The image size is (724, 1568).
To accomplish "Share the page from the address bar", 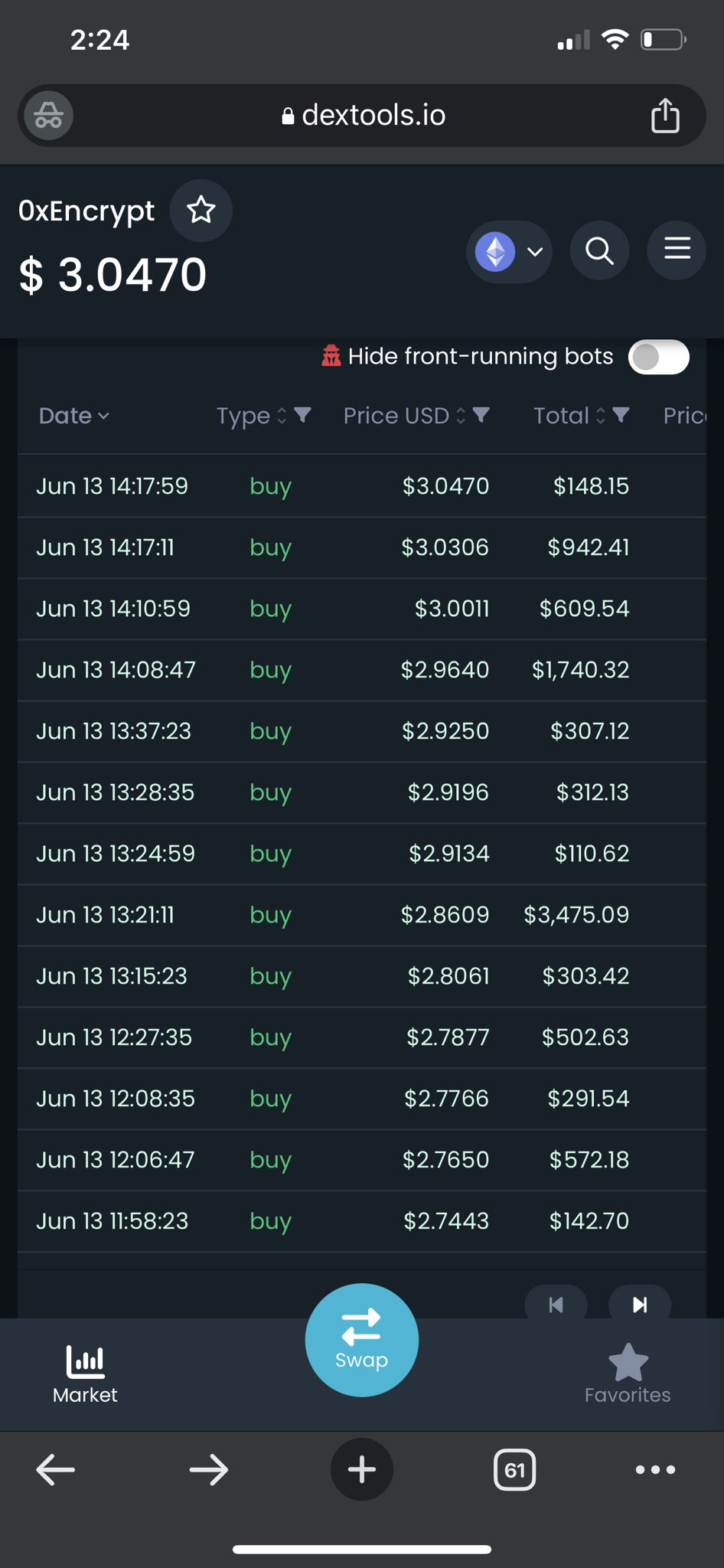I will [665, 116].
